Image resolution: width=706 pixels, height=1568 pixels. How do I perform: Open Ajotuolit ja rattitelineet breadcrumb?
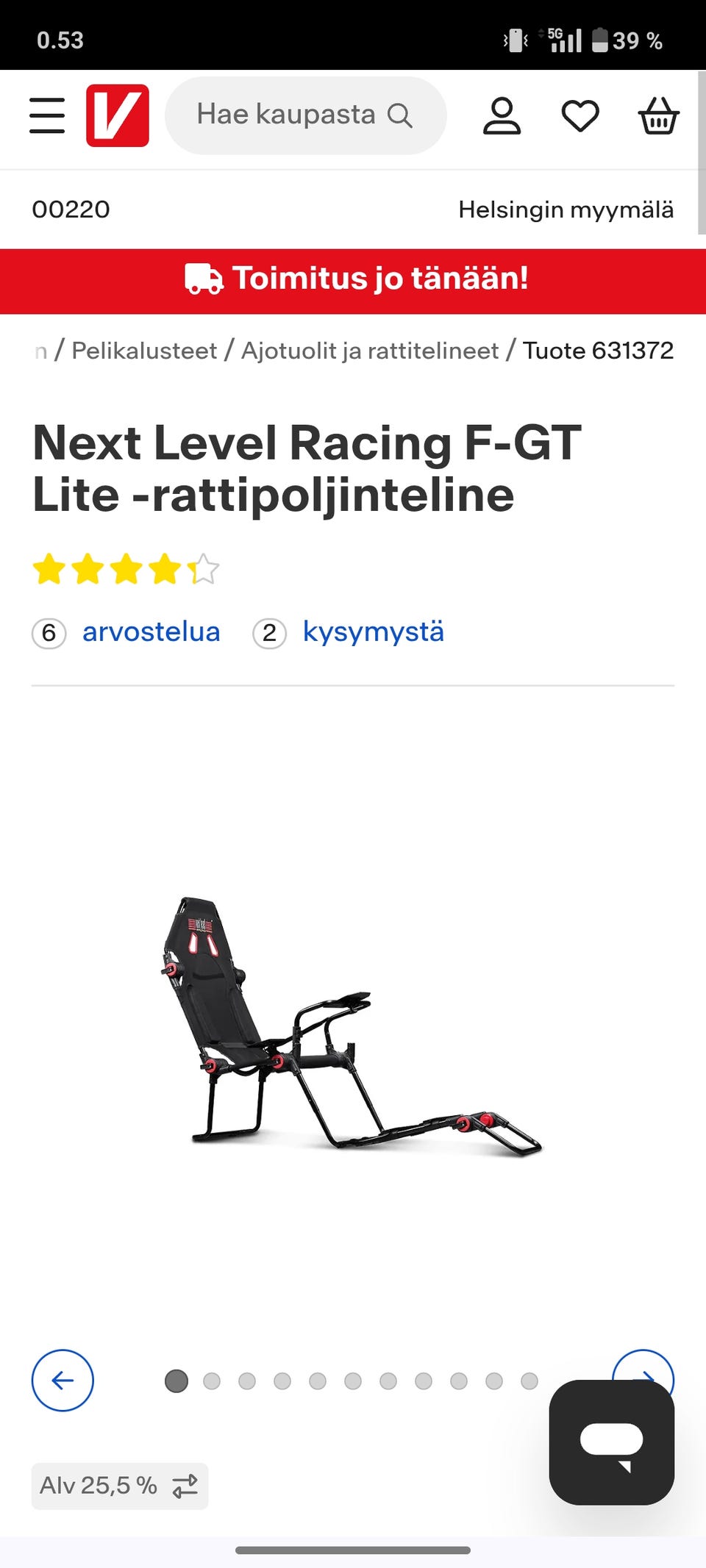coord(369,351)
